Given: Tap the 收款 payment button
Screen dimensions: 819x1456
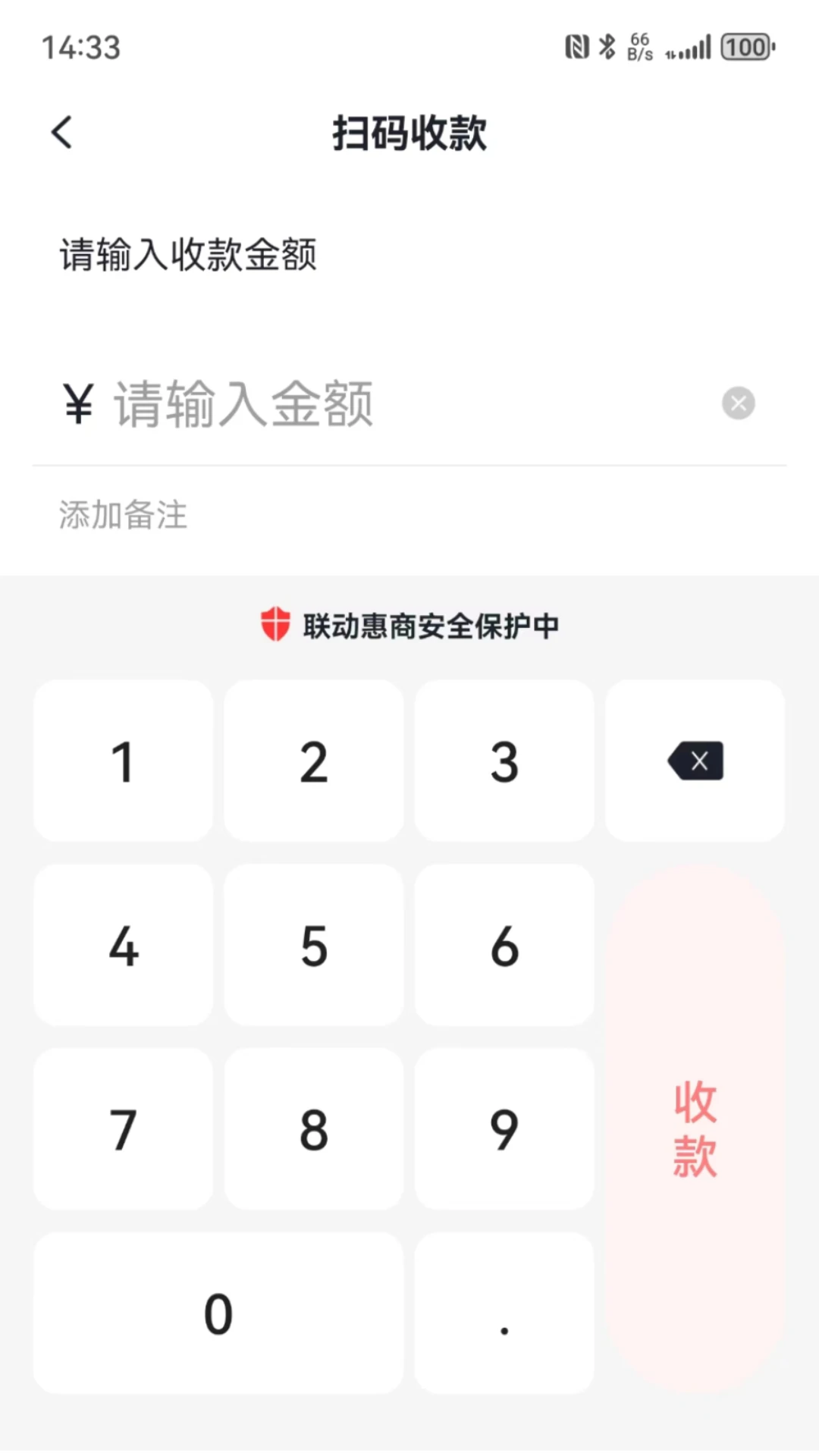Looking at the screenshot, I should pyautogui.click(x=694, y=1130).
